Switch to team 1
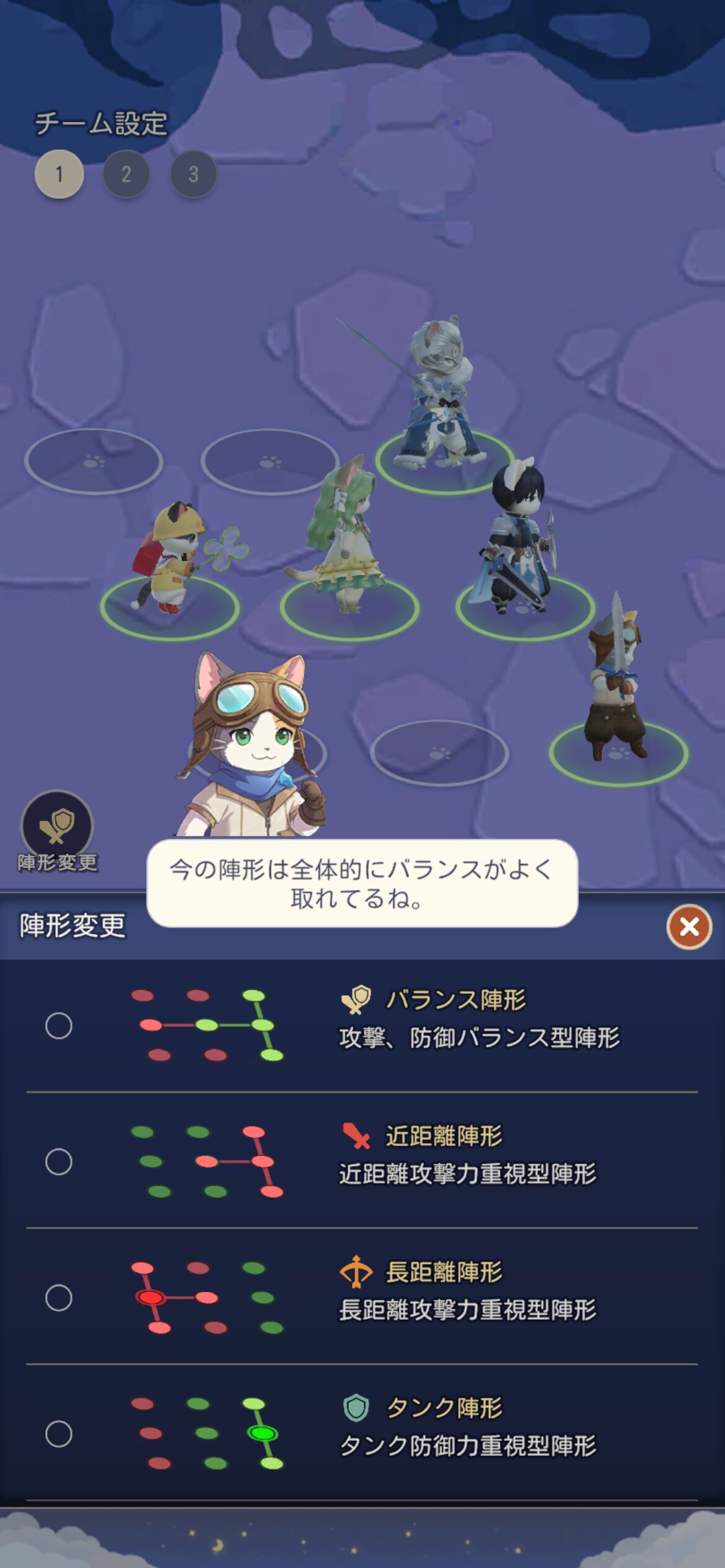The height and width of the screenshot is (1568, 725). pos(59,174)
